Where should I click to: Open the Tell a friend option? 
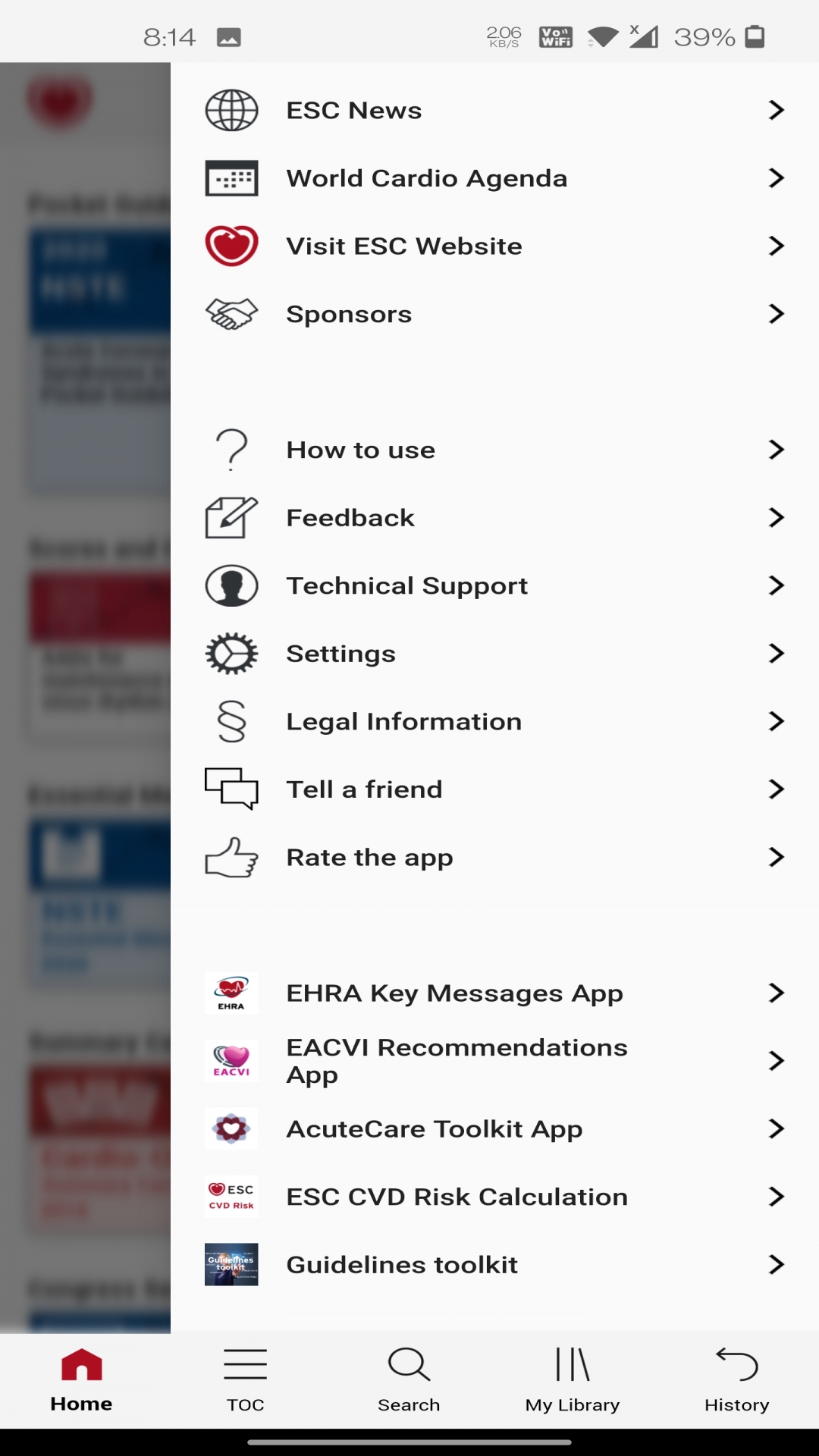click(x=364, y=789)
